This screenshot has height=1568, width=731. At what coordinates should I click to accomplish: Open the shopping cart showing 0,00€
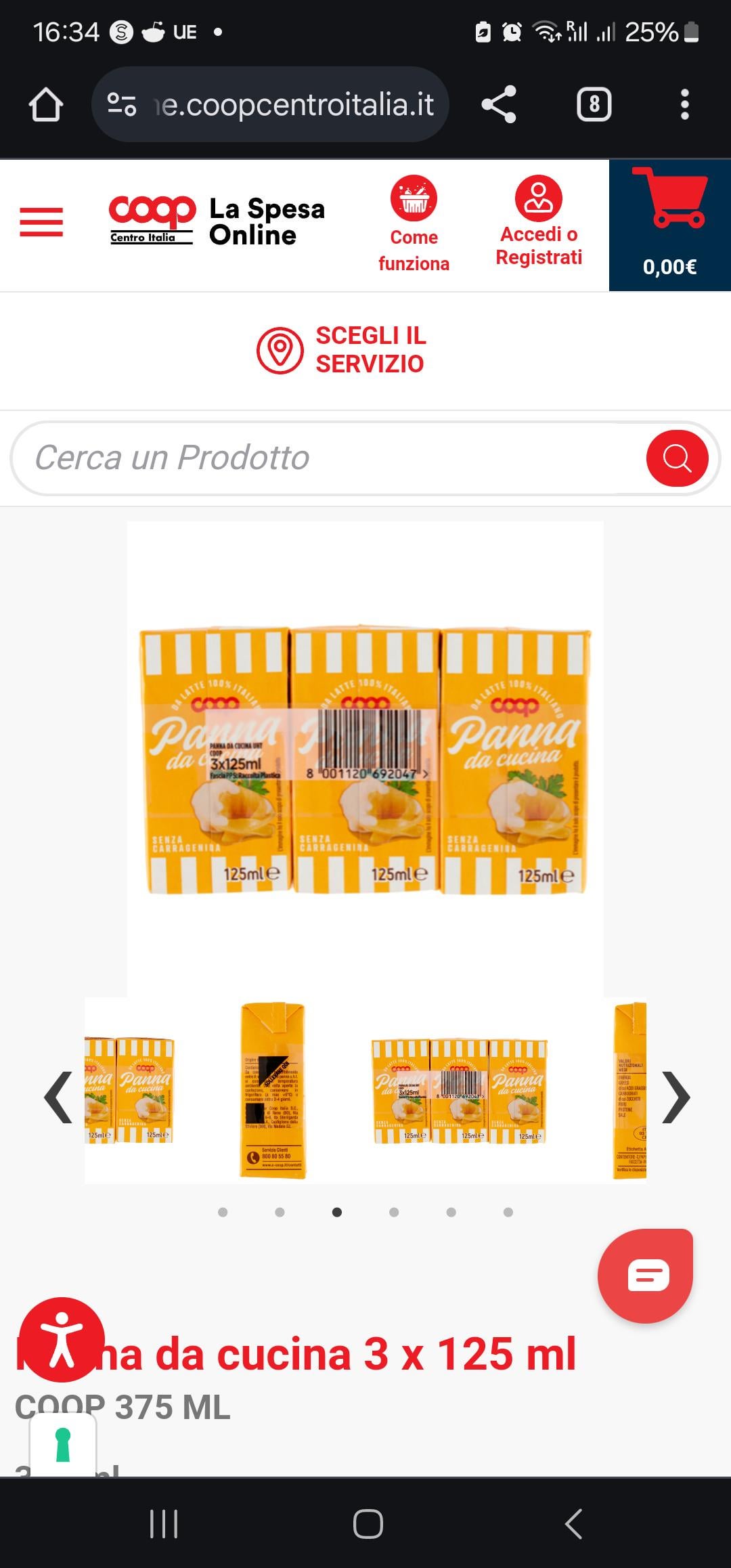pyautogui.click(x=669, y=225)
